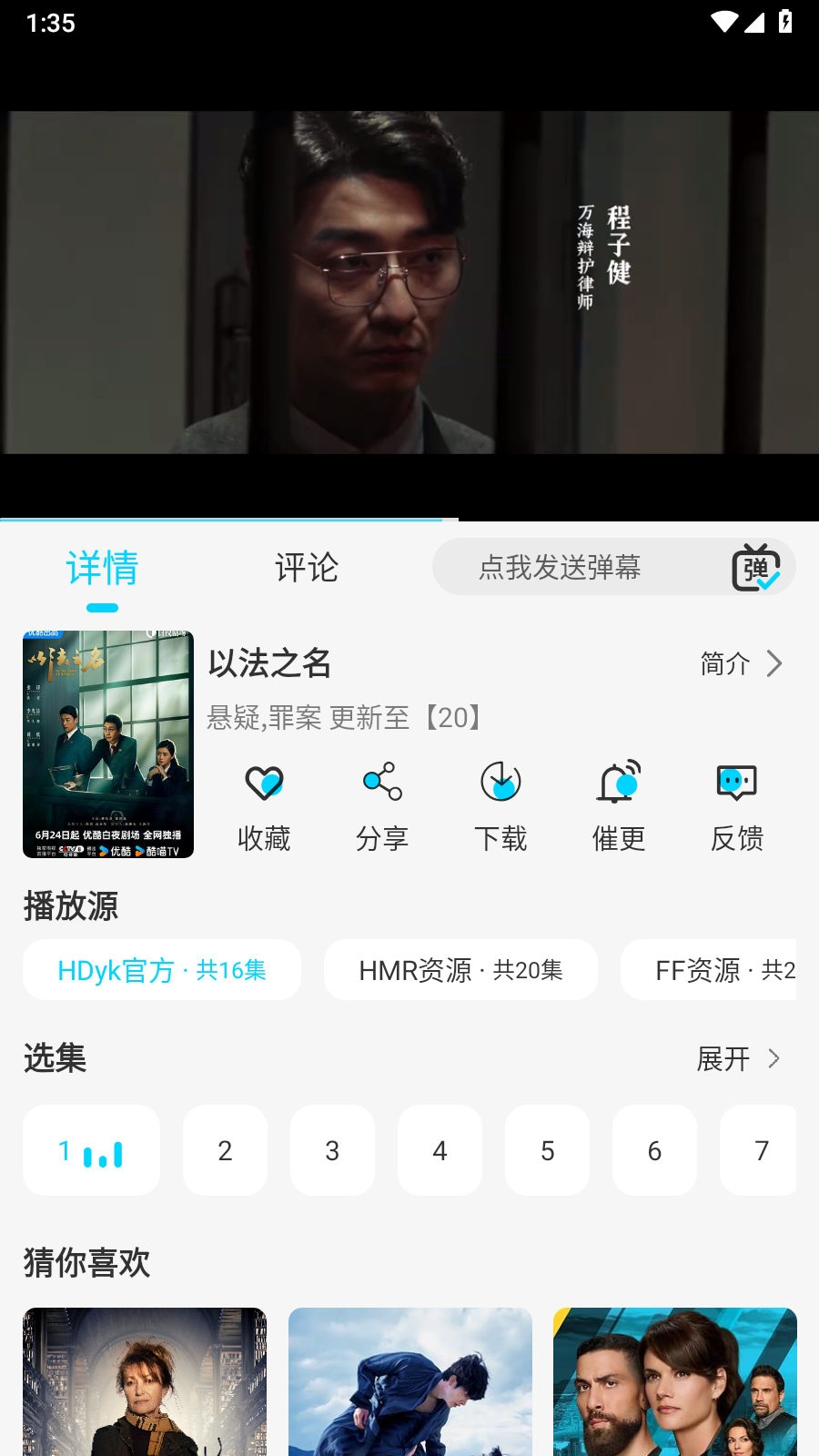Open the recommendation with the red-haired woman
This screenshot has width=819, height=1456.
[x=145, y=1381]
